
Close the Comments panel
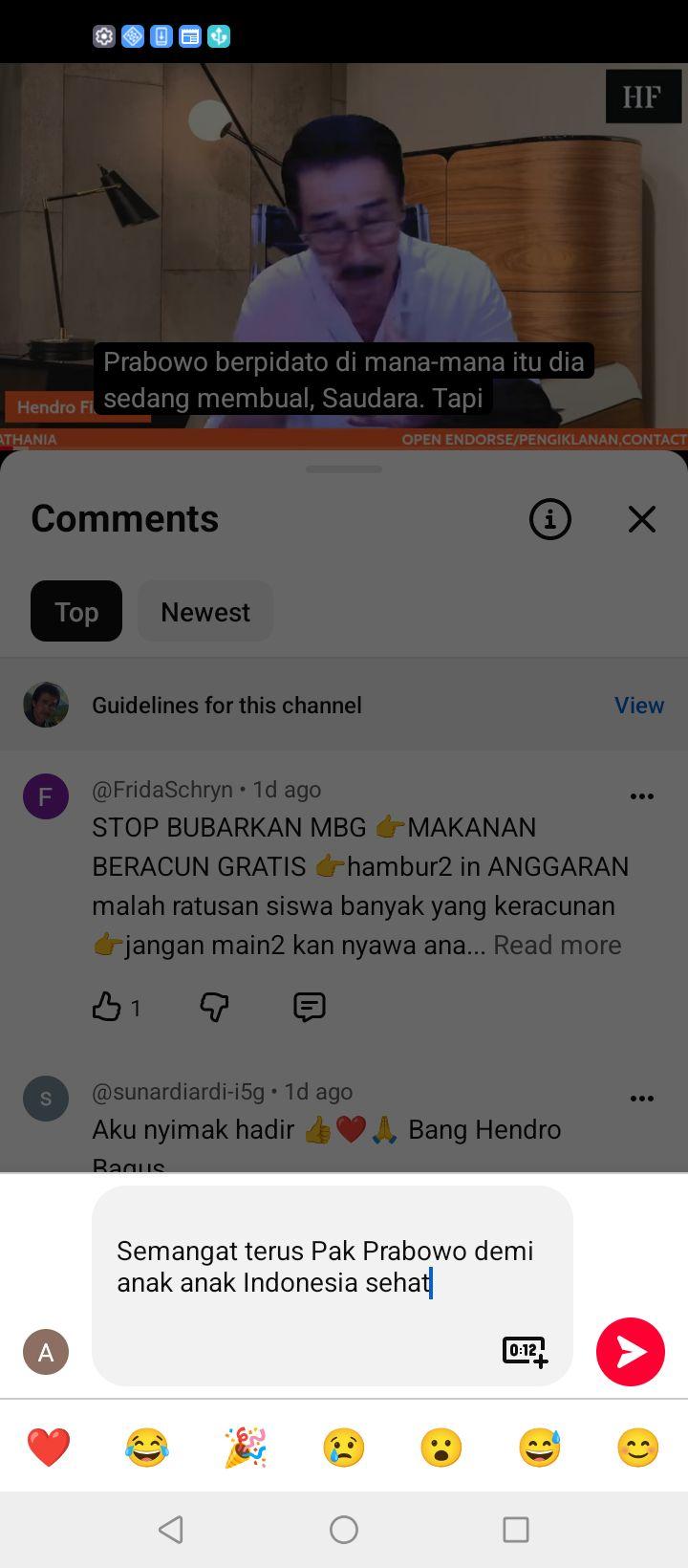click(x=642, y=519)
